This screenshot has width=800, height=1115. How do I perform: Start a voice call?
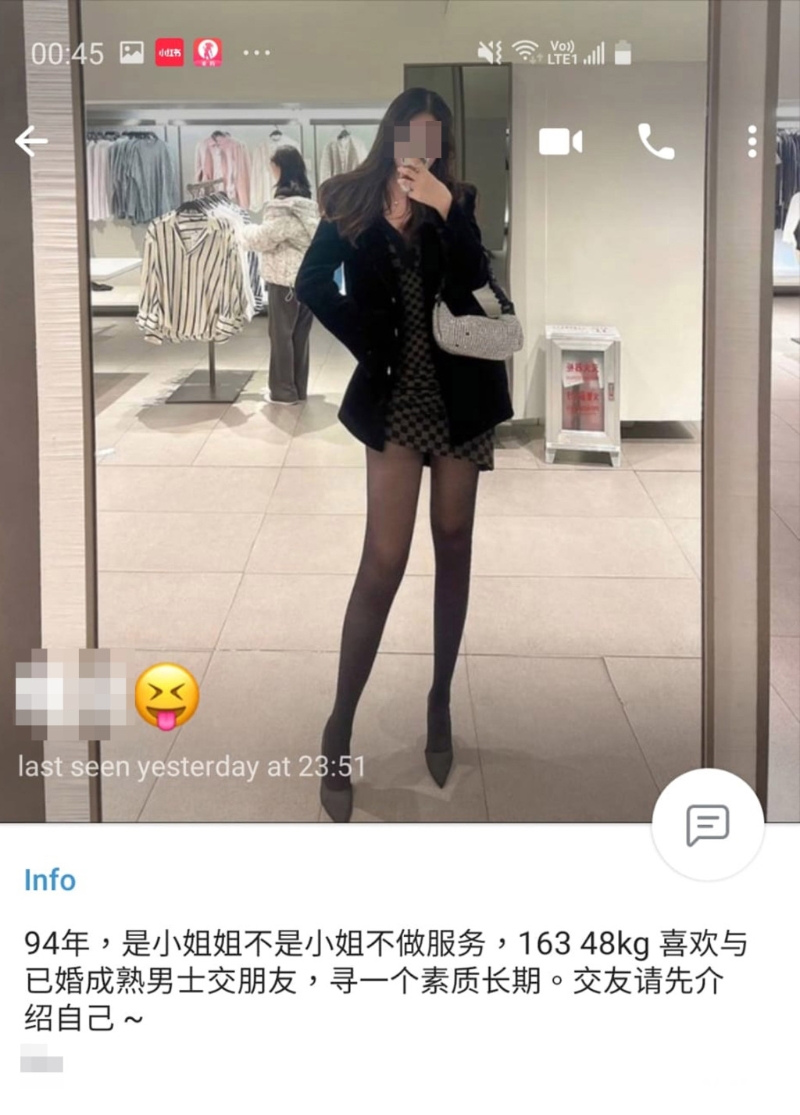pyautogui.click(x=656, y=142)
